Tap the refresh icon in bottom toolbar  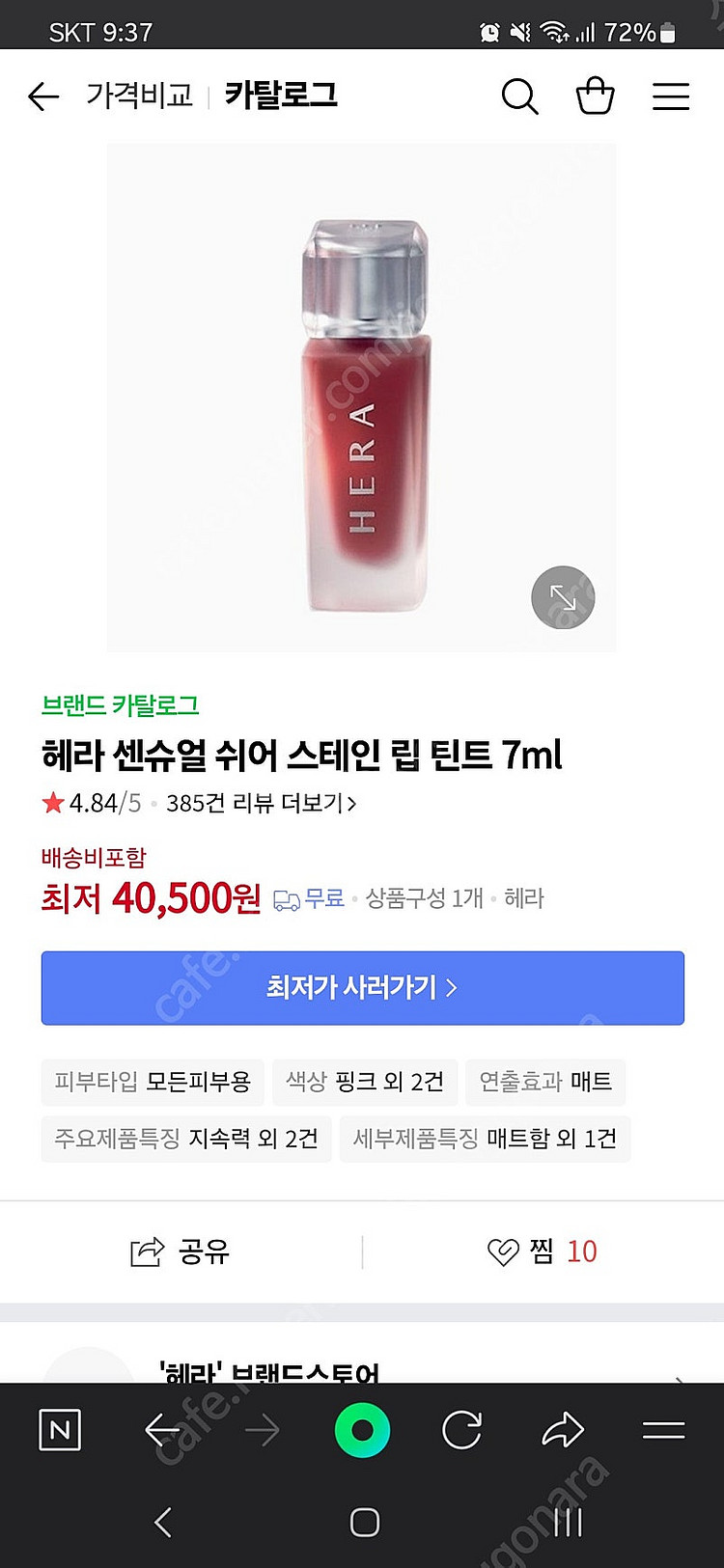pos(463,1431)
